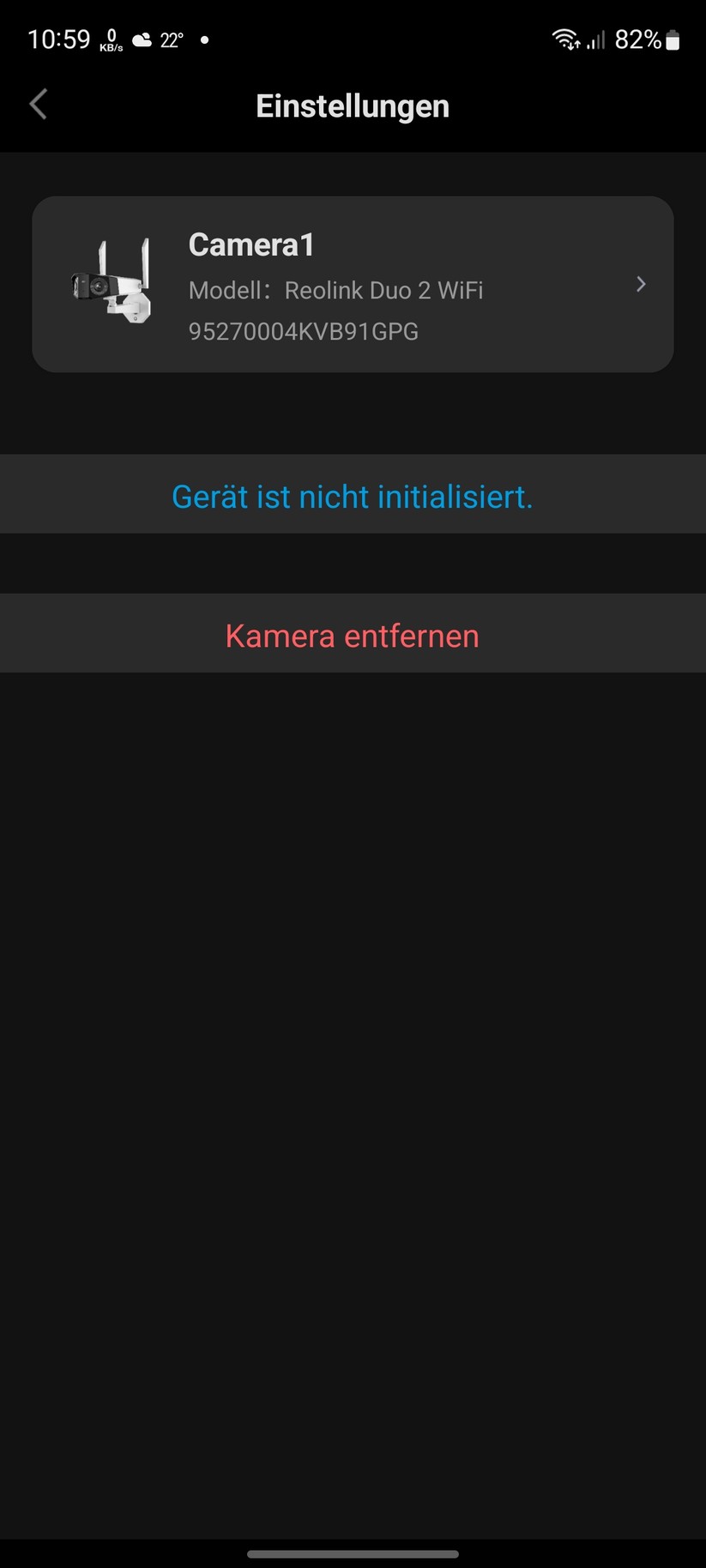Tap 'Gerät ist nicht initialisiert.' to initialize
This screenshot has width=706, height=1568.
coord(353,496)
